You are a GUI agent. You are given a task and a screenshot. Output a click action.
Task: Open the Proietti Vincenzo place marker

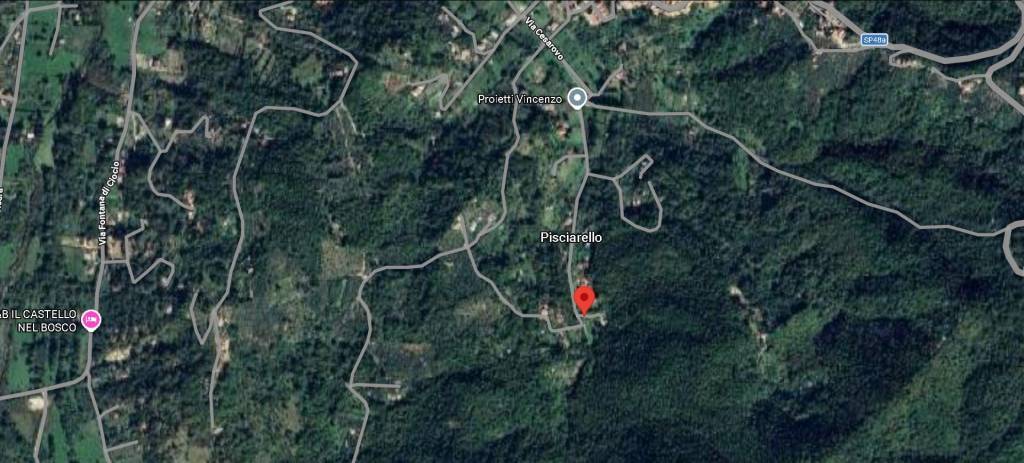[x=577, y=97]
